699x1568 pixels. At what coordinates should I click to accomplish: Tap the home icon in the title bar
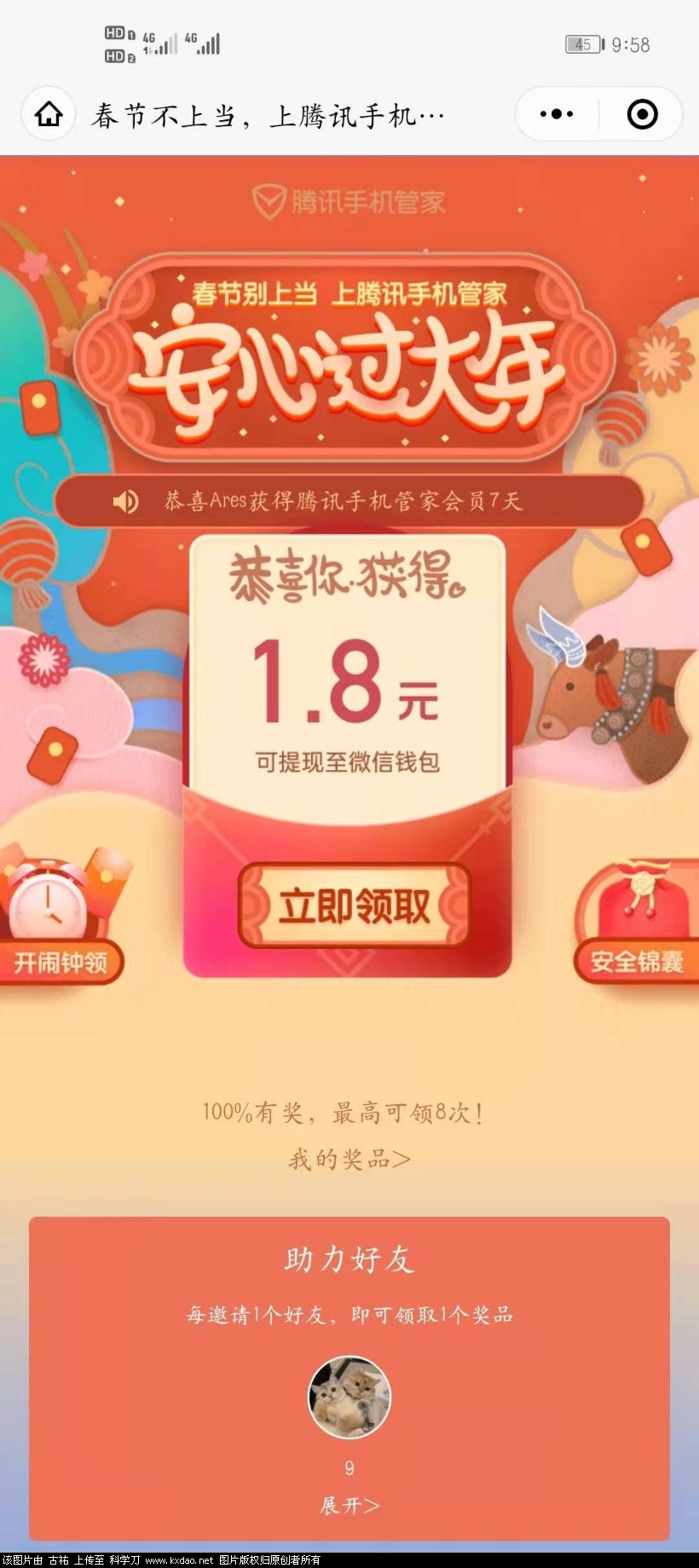[47, 113]
